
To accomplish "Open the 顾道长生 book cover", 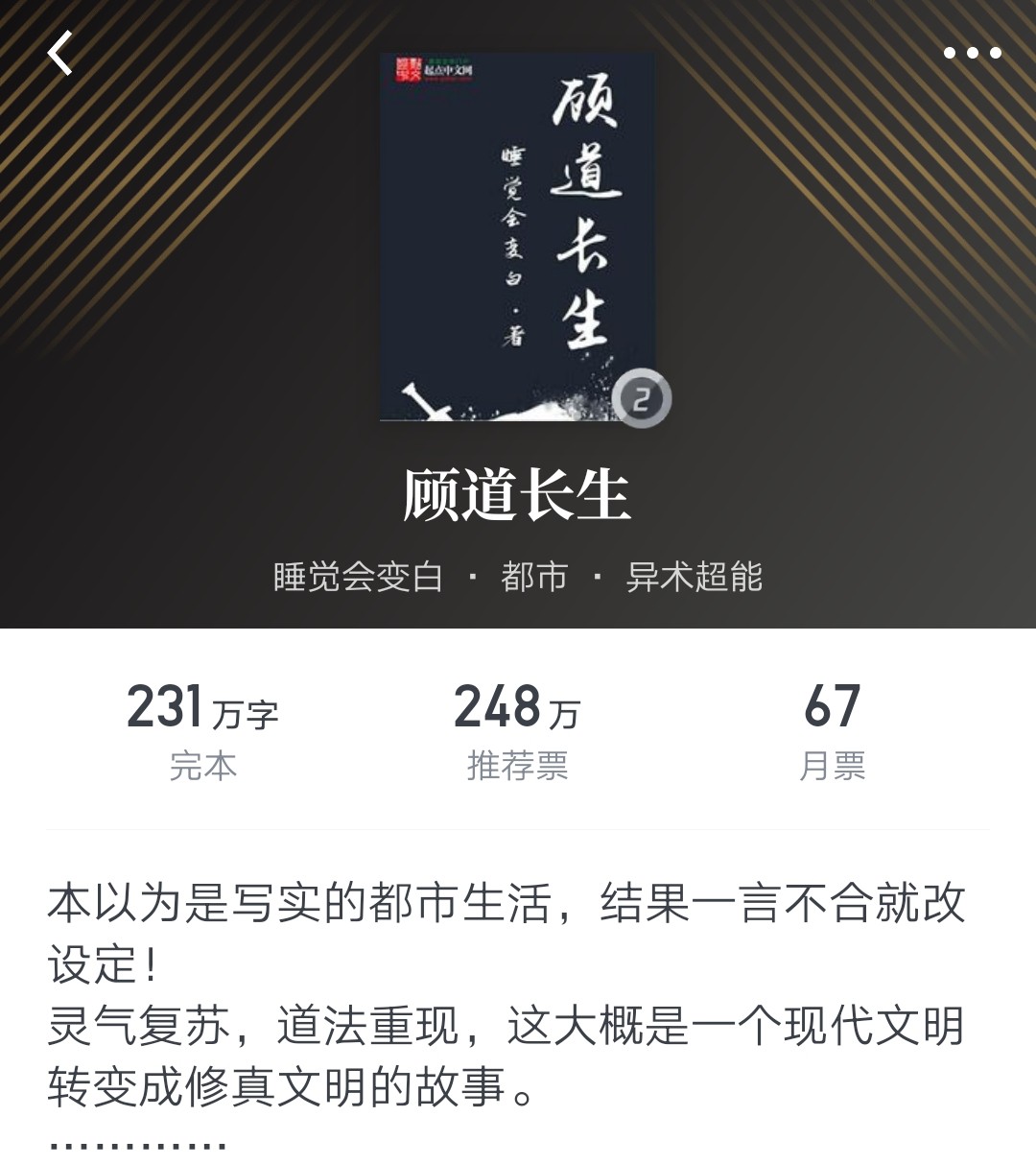I will tap(518, 237).
